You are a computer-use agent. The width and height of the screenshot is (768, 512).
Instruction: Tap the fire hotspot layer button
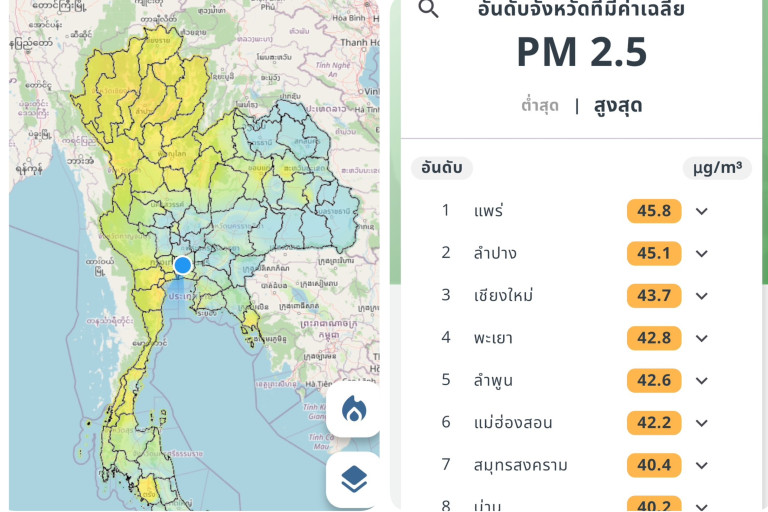pyautogui.click(x=353, y=409)
